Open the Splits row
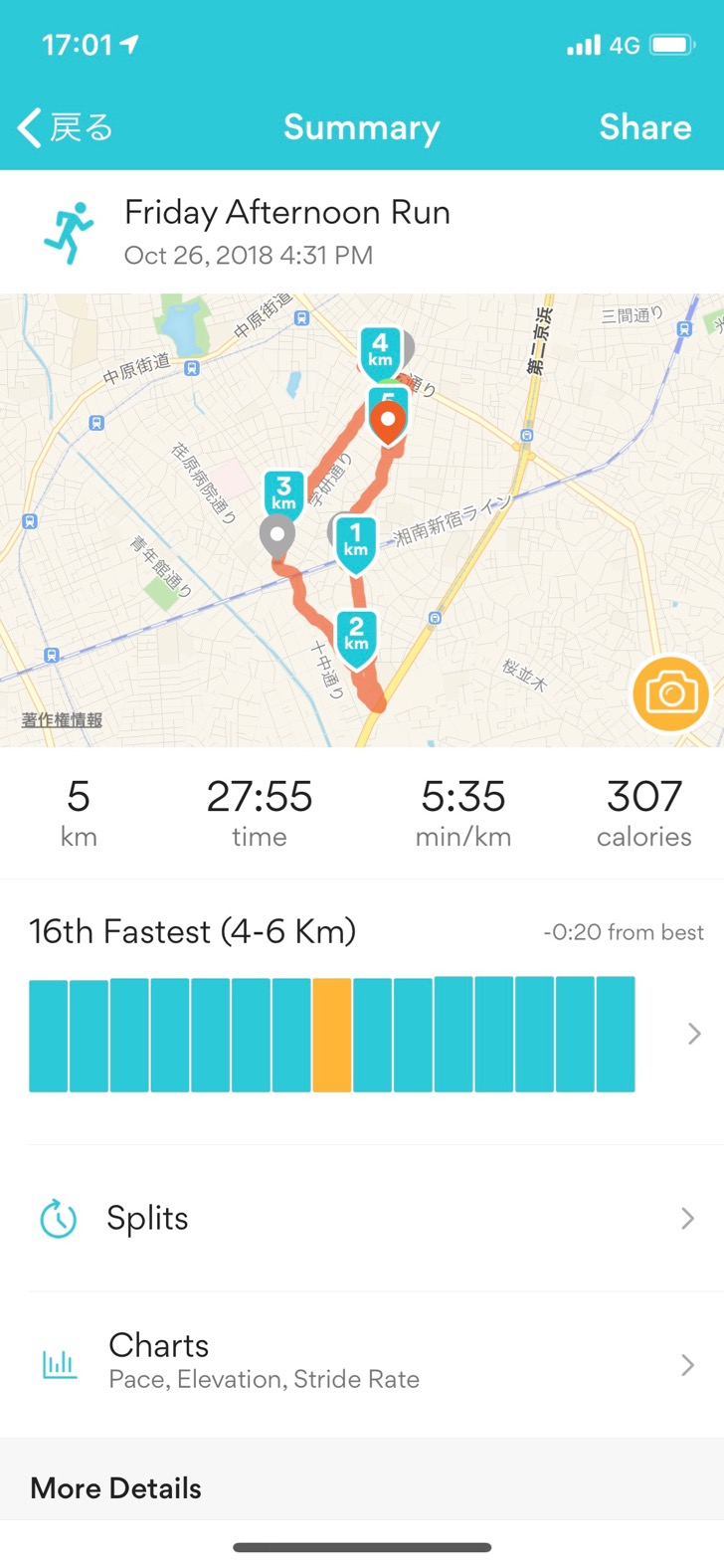 [x=362, y=1218]
